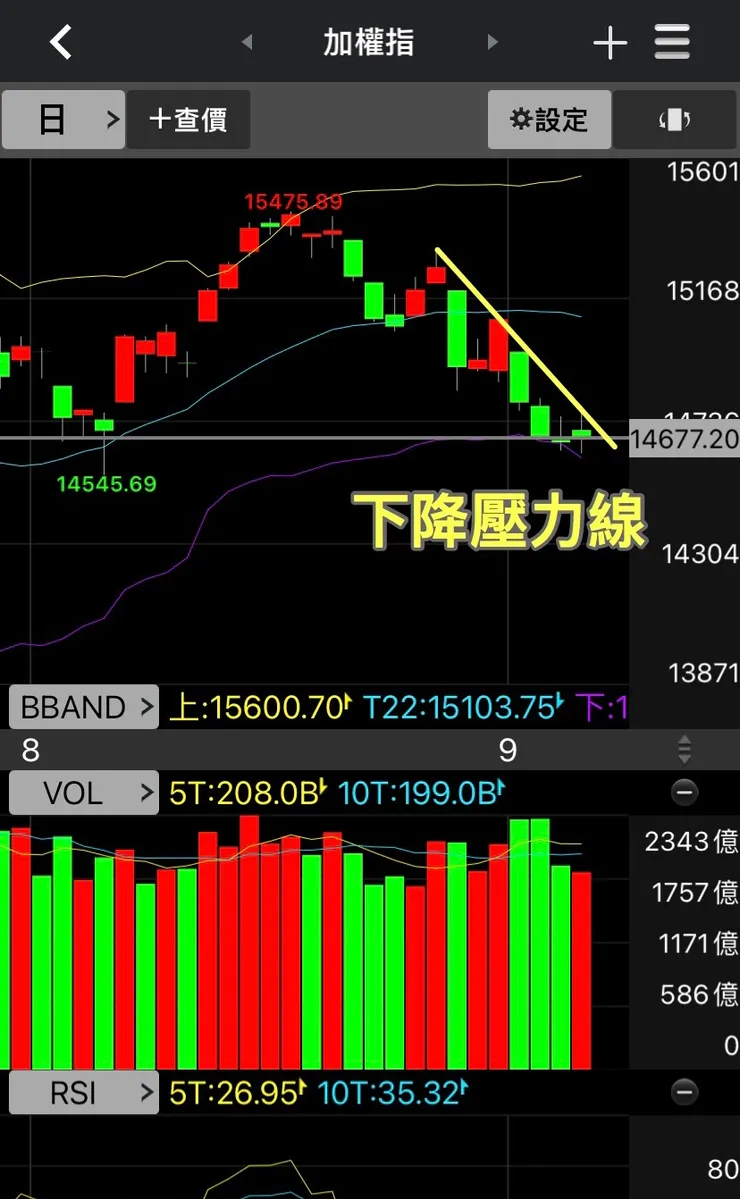Tap the chart resize up-down handle

684,748
